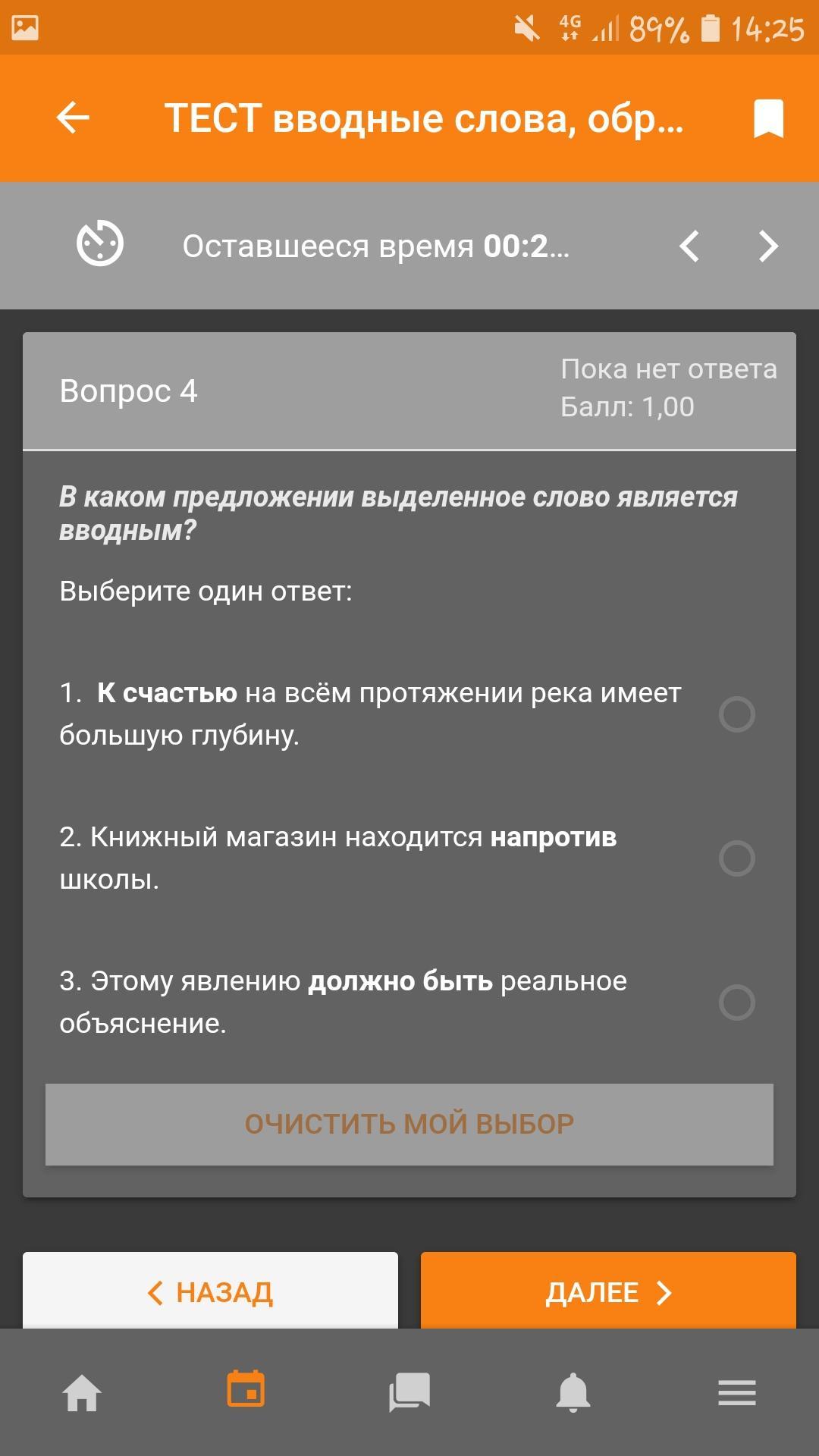The width and height of the screenshot is (819, 1456).
Task: Go back using the top-left arrow
Action: tap(73, 118)
